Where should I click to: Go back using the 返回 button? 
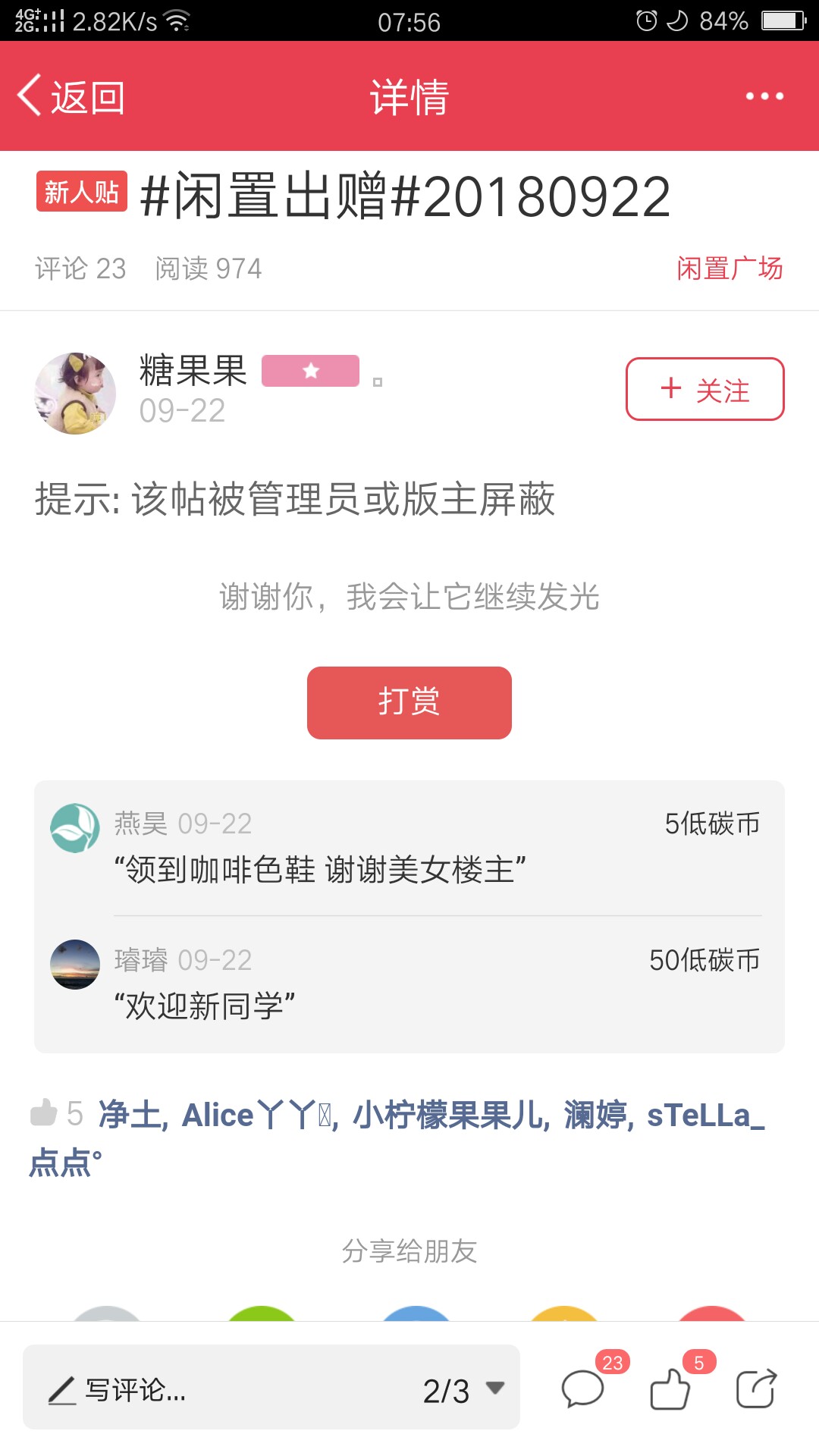(71, 97)
